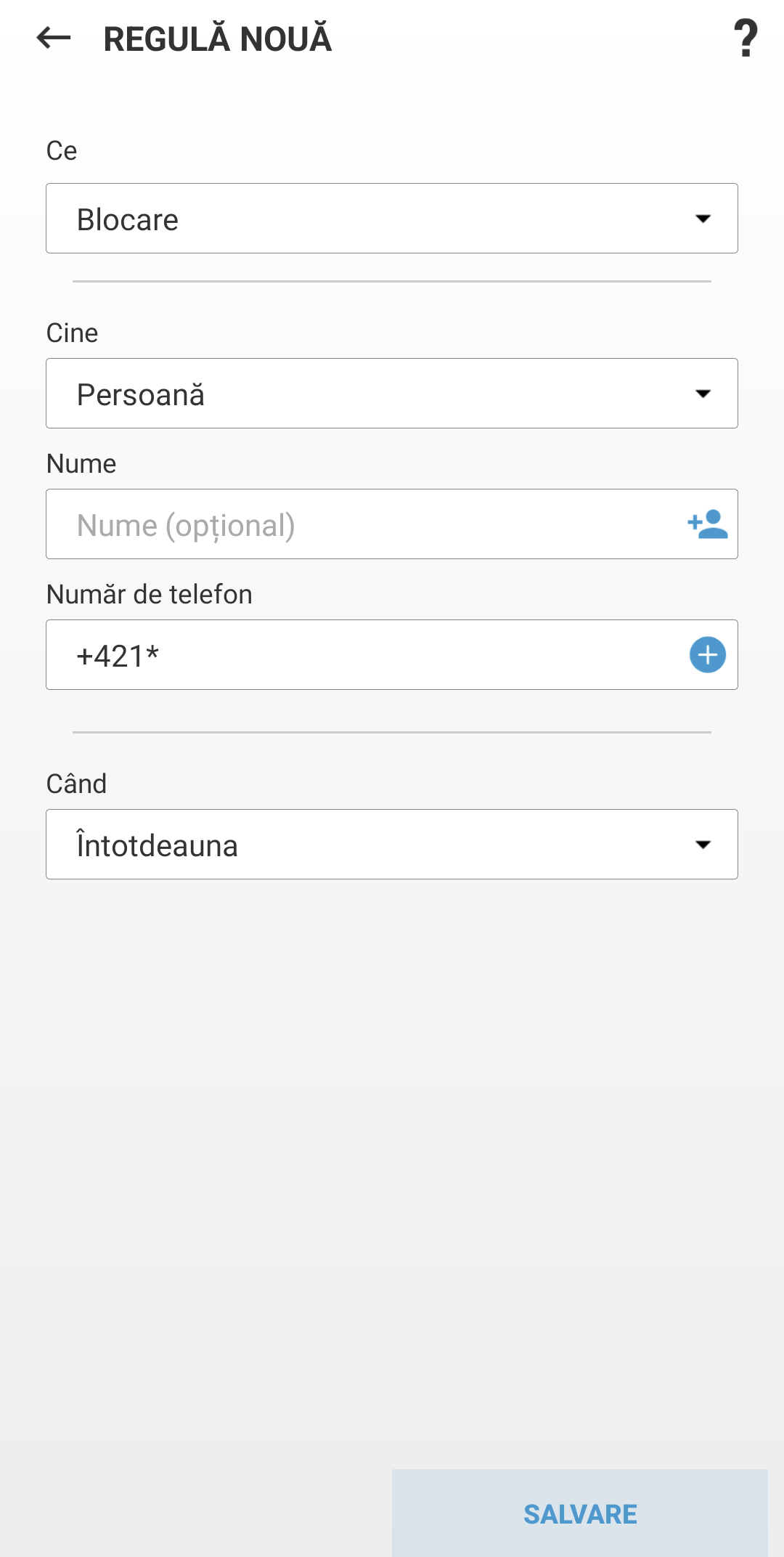
Task: Pick a contact with the add-person icon
Action: (708, 524)
